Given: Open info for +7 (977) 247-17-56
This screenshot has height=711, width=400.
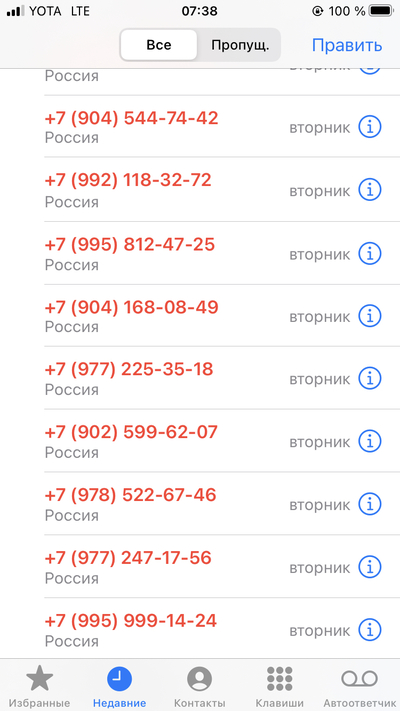Looking at the screenshot, I should pyautogui.click(x=370, y=567).
